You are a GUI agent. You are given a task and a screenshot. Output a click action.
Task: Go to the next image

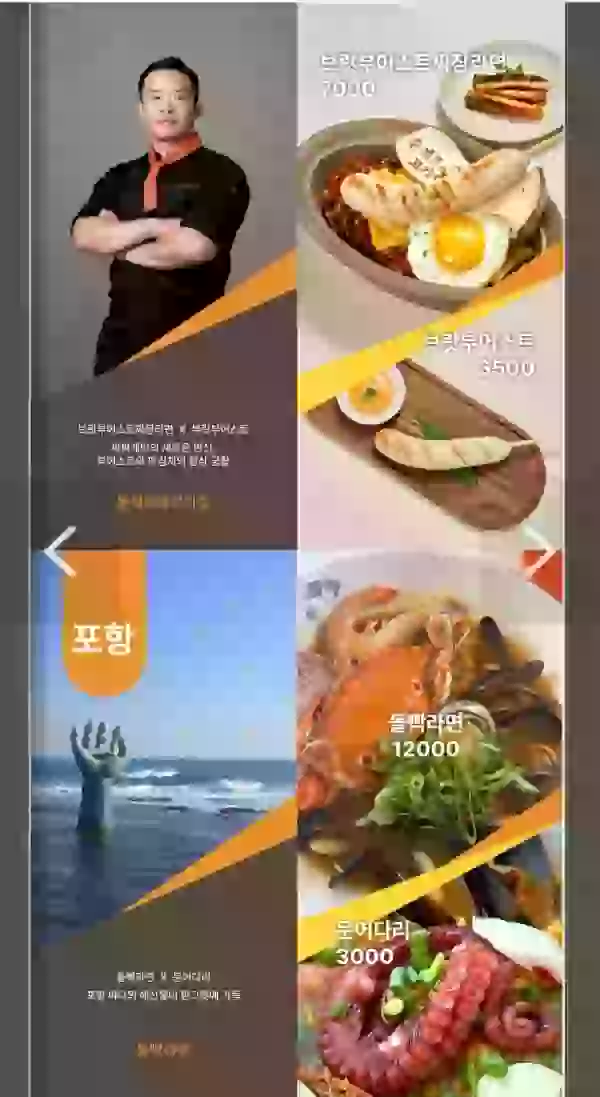click(x=538, y=551)
